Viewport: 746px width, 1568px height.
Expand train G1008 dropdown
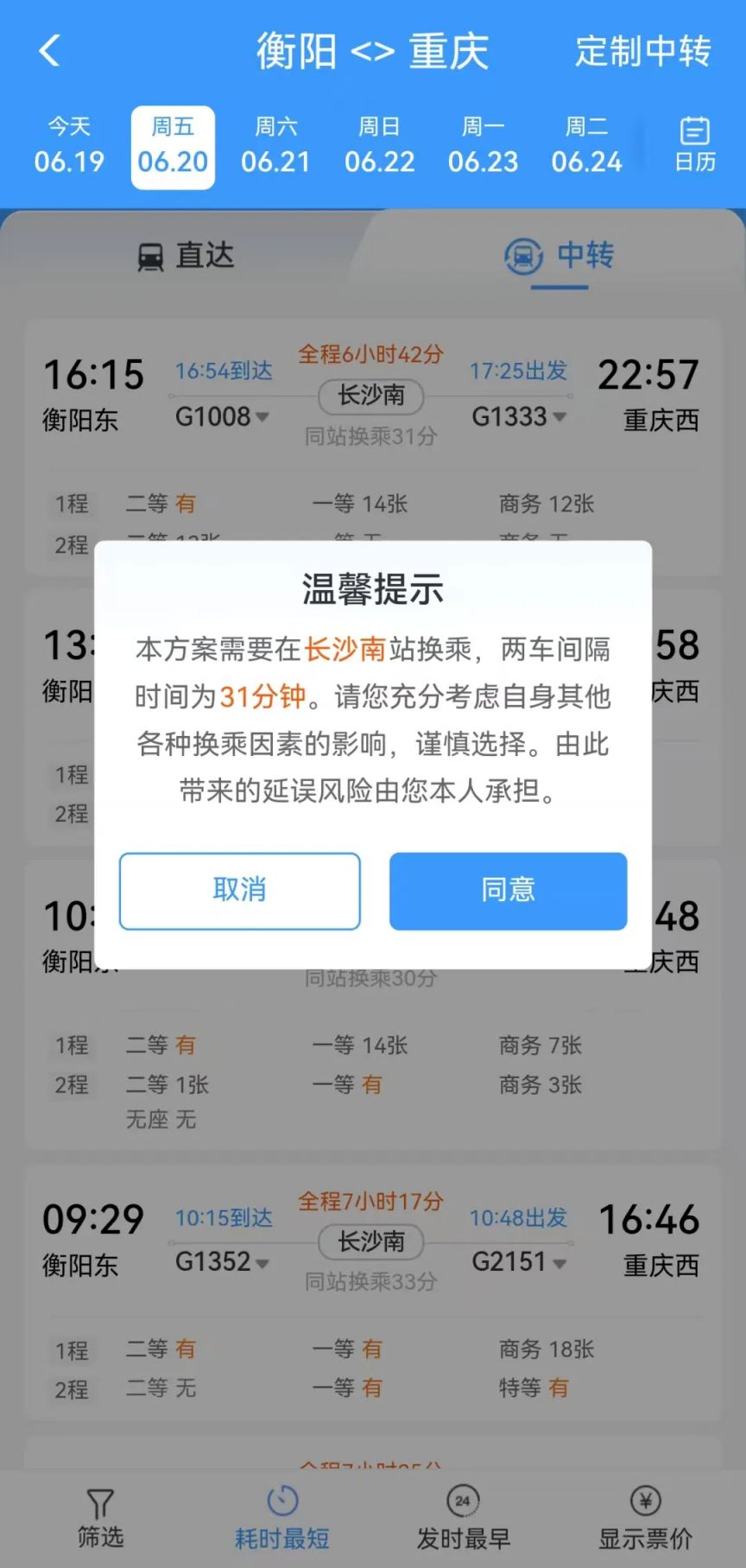pos(223,417)
